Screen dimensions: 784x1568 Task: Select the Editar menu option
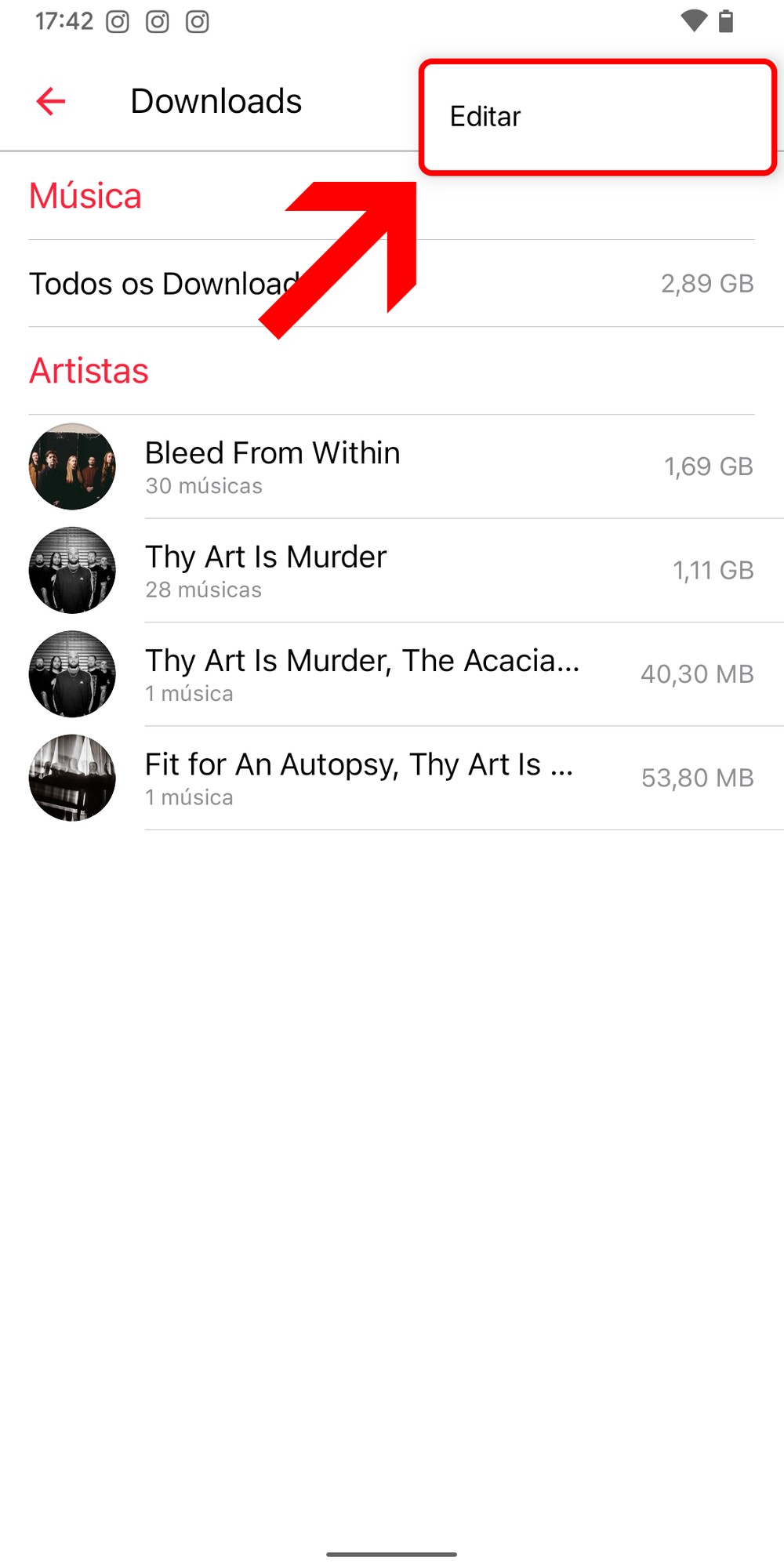click(x=485, y=117)
